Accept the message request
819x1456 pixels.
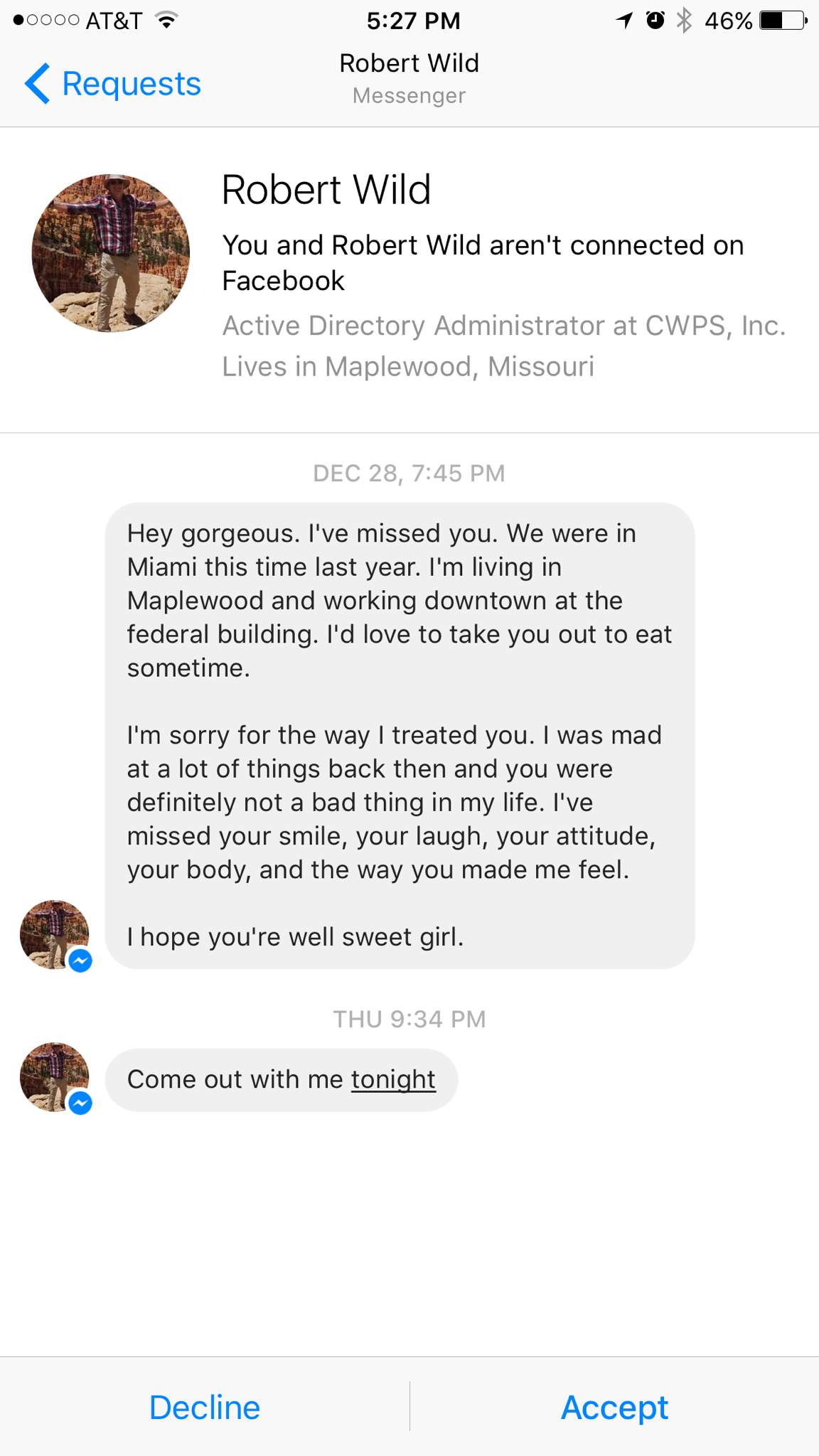614,1408
